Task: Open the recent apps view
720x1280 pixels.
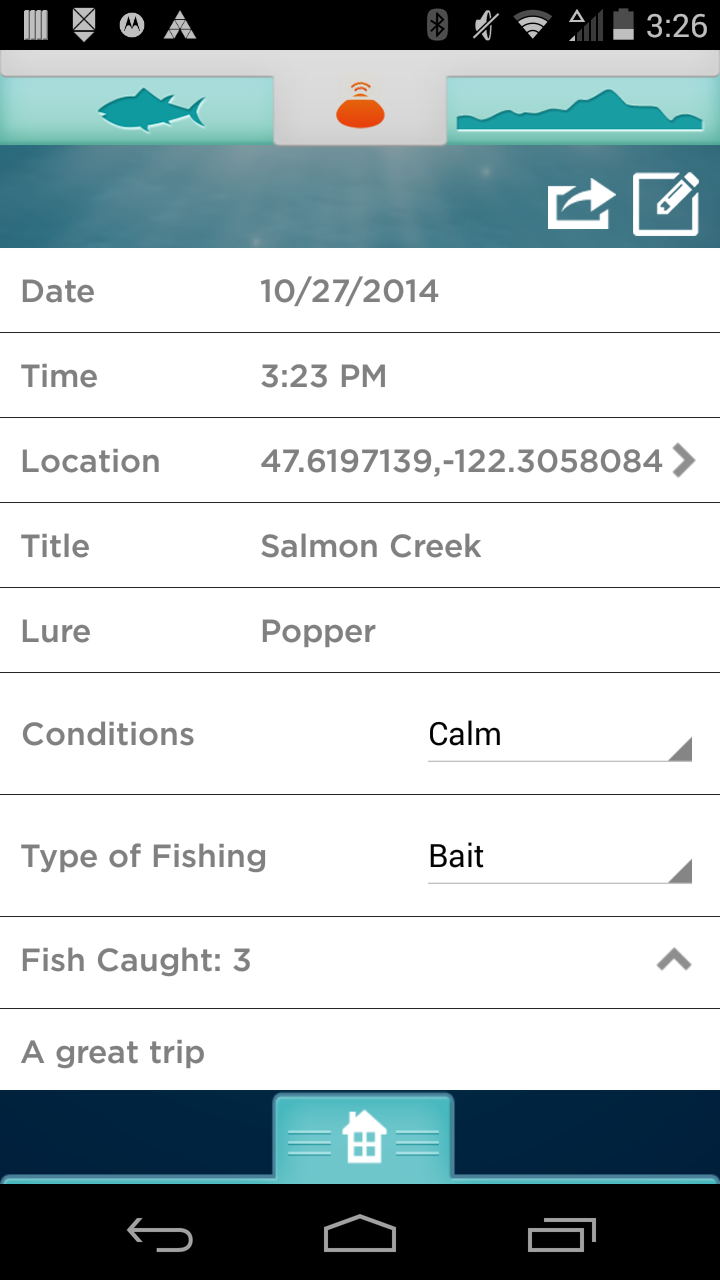Action: point(561,1235)
